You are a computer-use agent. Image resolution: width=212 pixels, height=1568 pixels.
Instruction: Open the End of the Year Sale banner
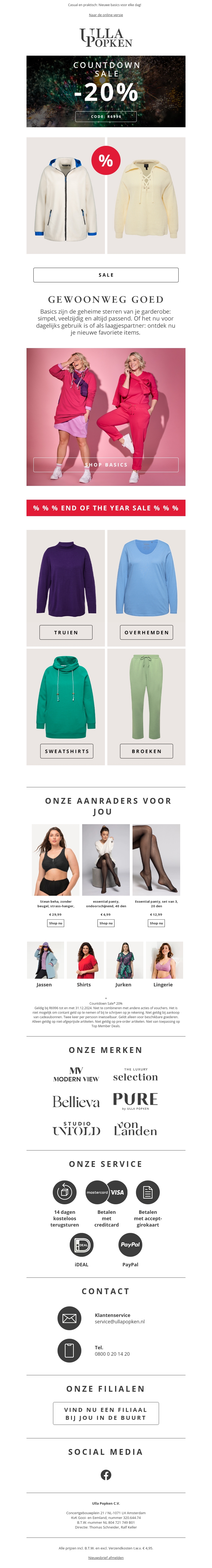[105, 508]
